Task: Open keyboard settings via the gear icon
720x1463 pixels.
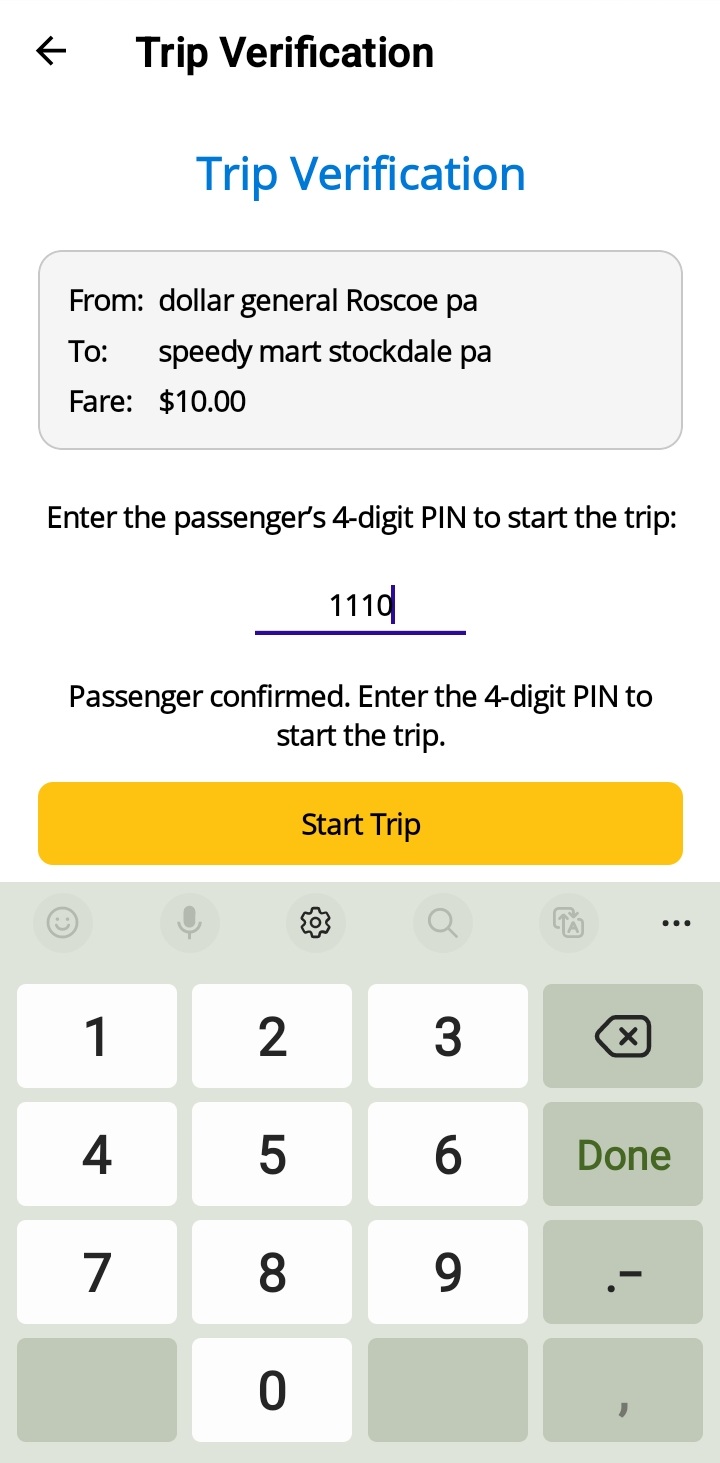Action: 316,923
